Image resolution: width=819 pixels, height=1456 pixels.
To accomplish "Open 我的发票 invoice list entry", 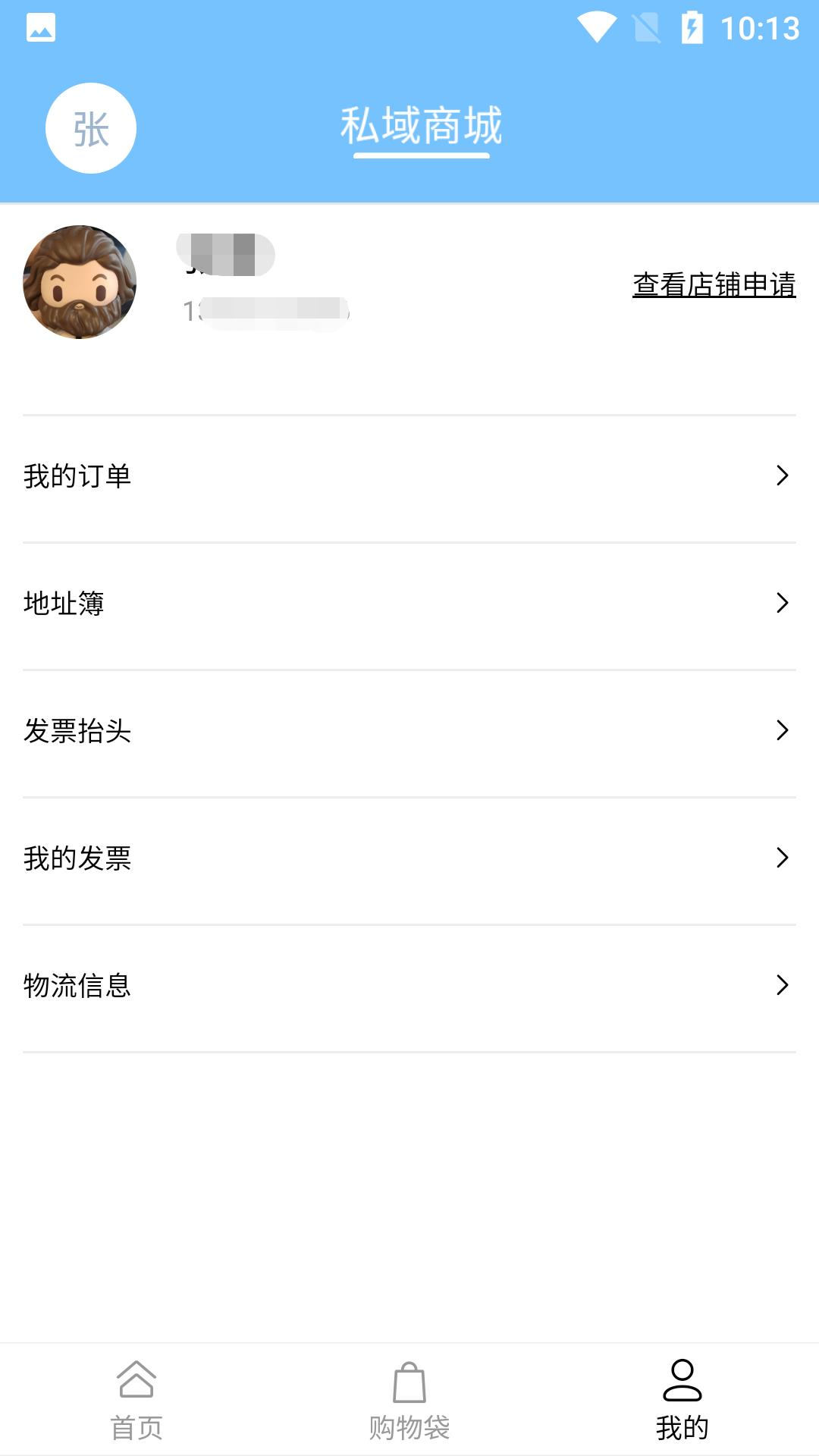I will (77, 859).
